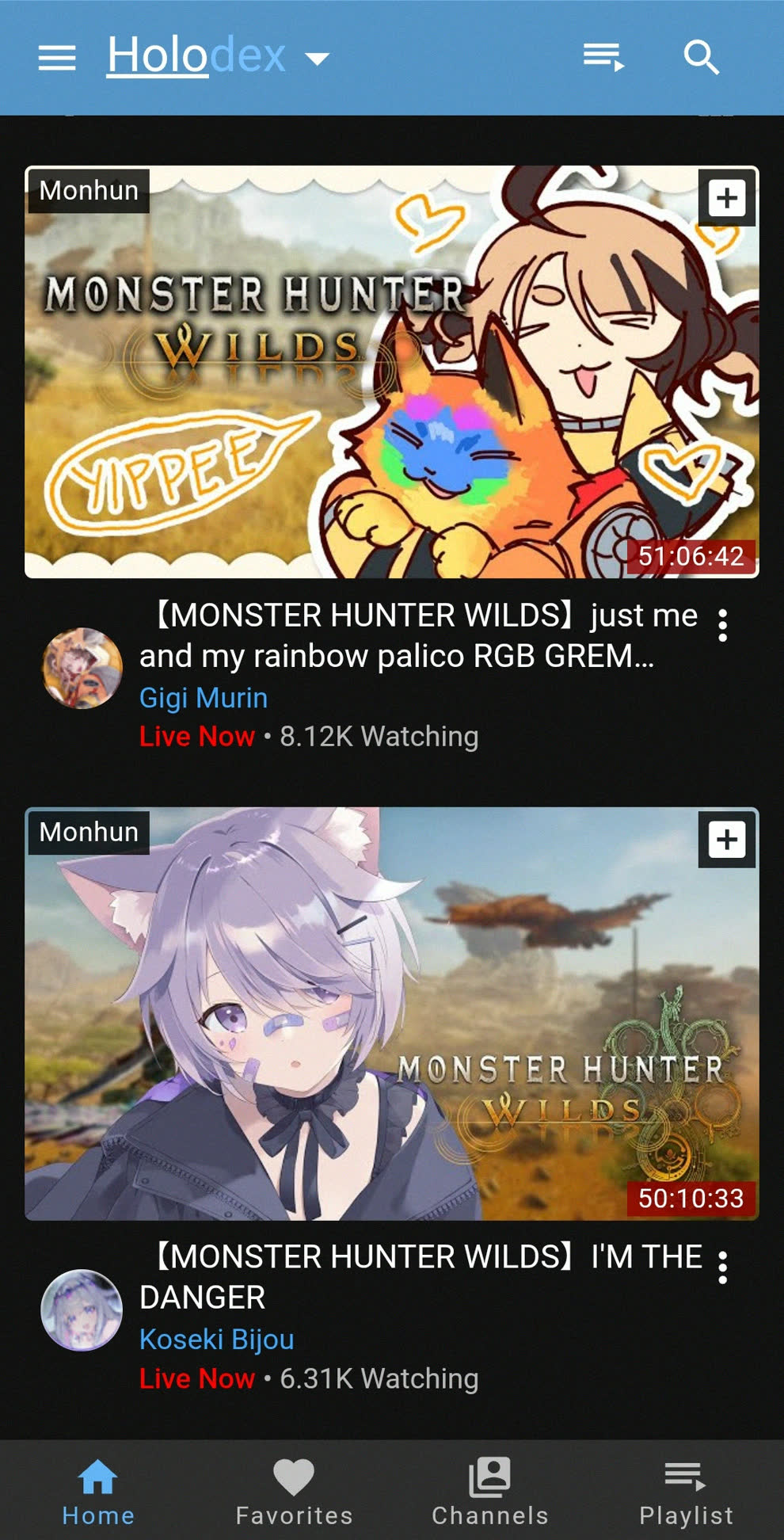
Task: Add Gigi Murin's stream to playlist
Action: coord(726,198)
